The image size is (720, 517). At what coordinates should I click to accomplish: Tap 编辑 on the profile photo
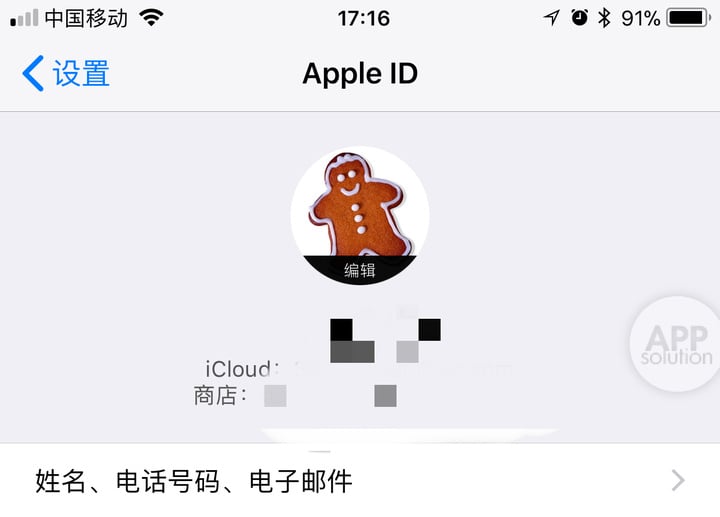[360, 270]
